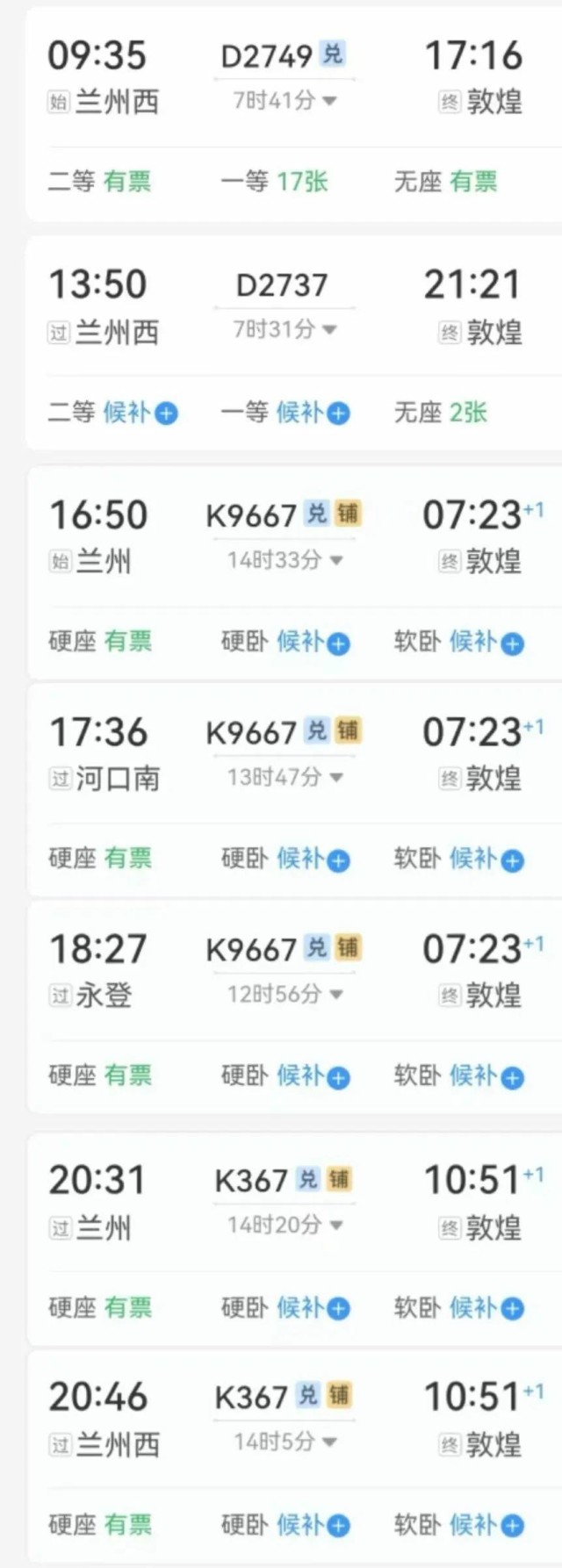Expand the 13时47分 duration stops list

point(285,777)
